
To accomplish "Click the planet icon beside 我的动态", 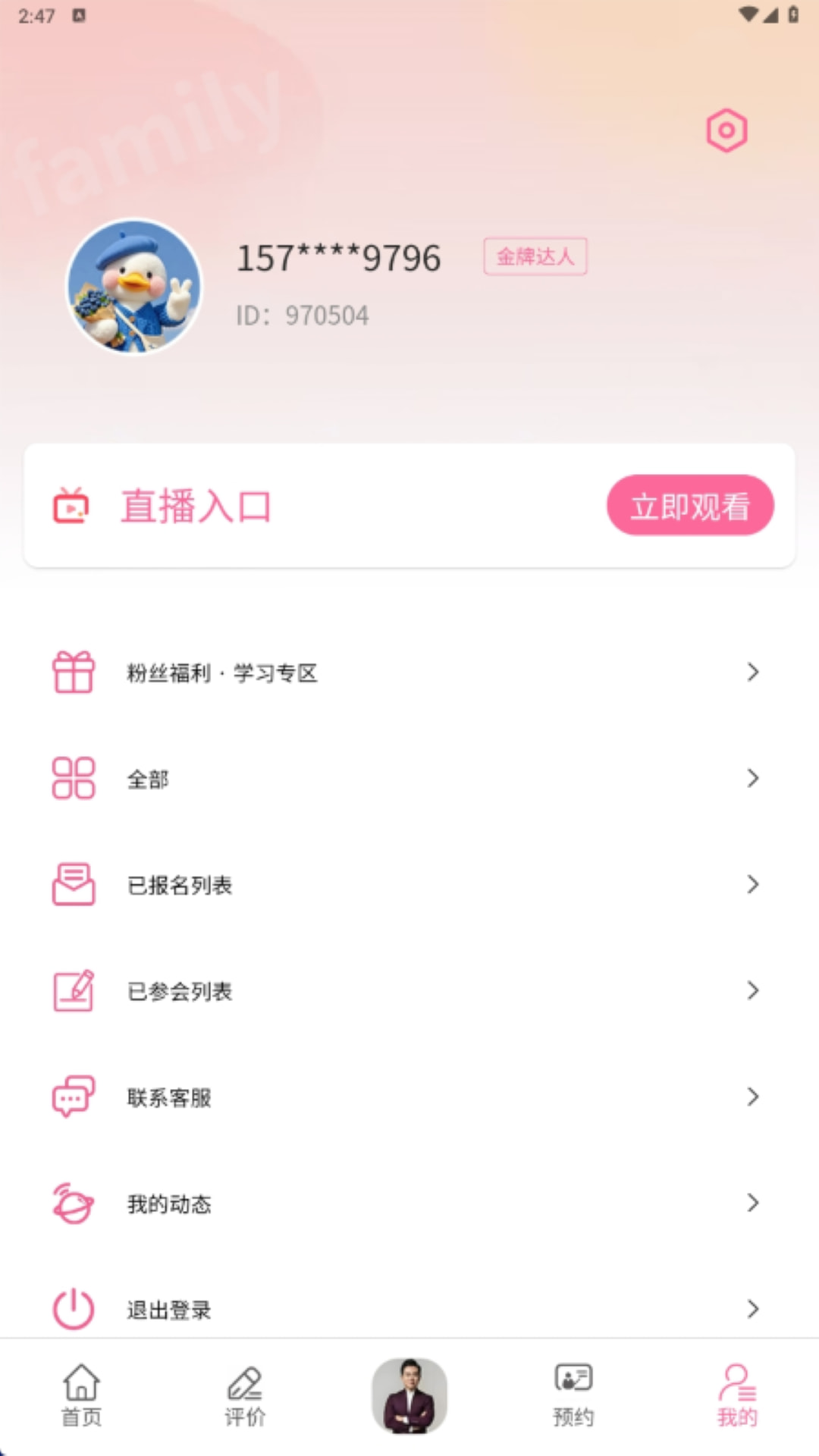I will pyautogui.click(x=72, y=1203).
